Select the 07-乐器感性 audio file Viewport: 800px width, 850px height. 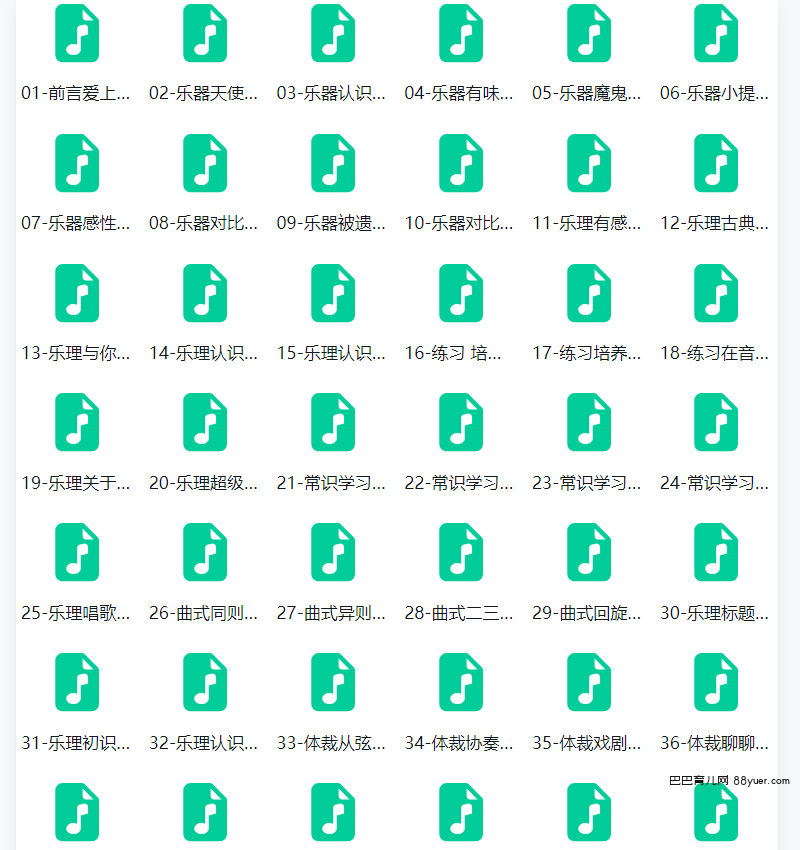point(77,163)
